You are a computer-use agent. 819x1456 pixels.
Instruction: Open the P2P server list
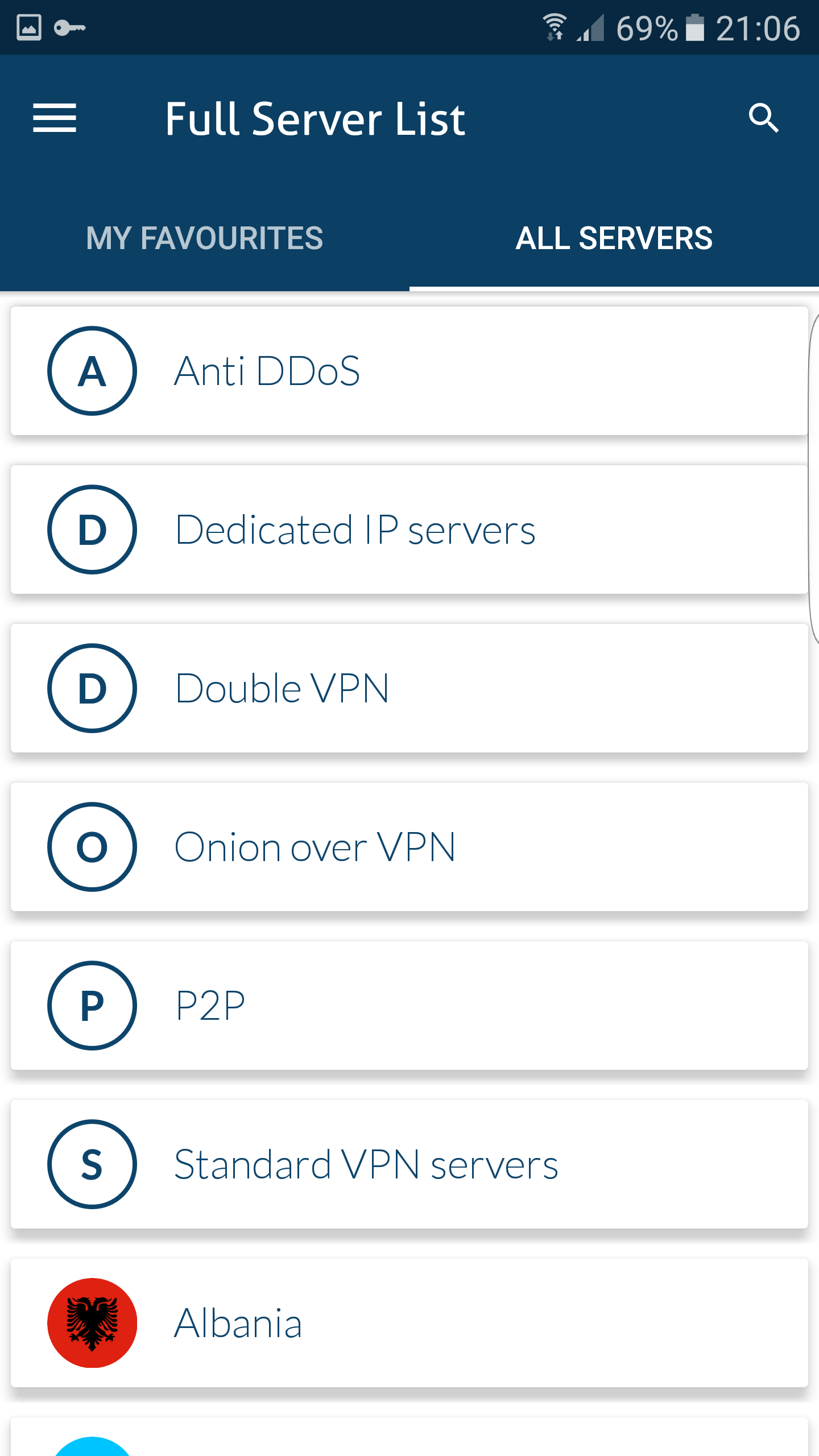click(x=409, y=1006)
